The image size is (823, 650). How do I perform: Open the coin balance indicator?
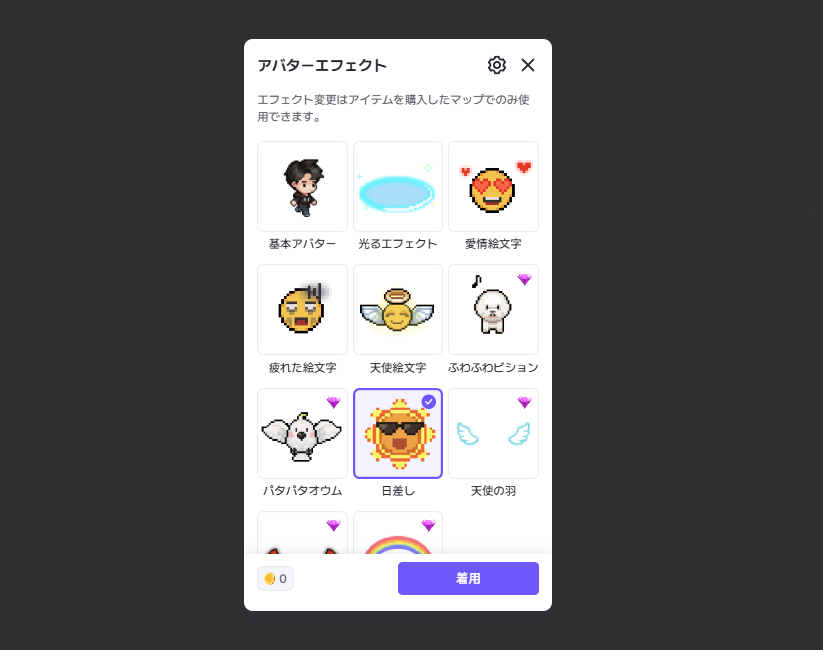pos(275,579)
